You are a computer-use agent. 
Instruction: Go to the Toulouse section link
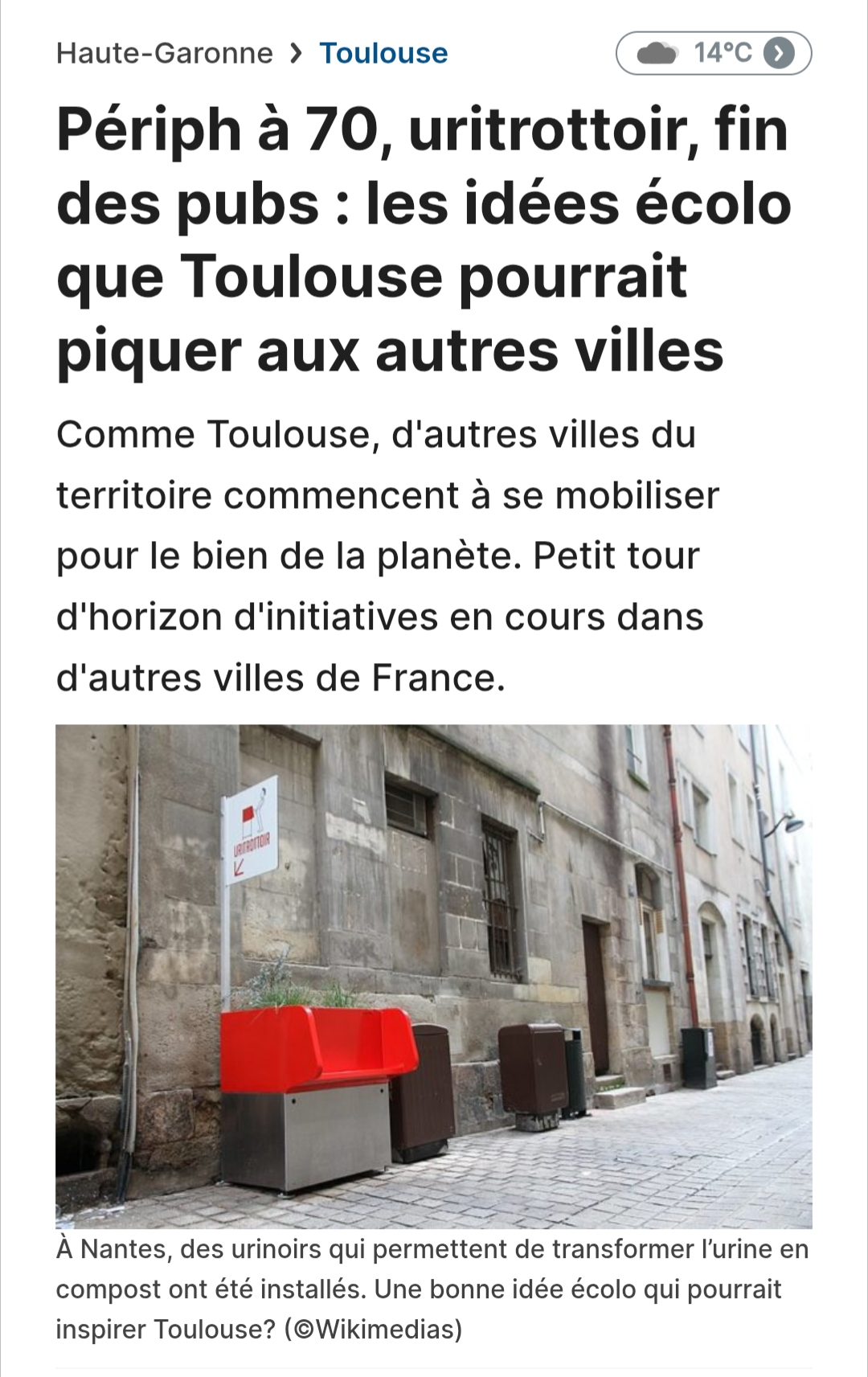point(383,53)
